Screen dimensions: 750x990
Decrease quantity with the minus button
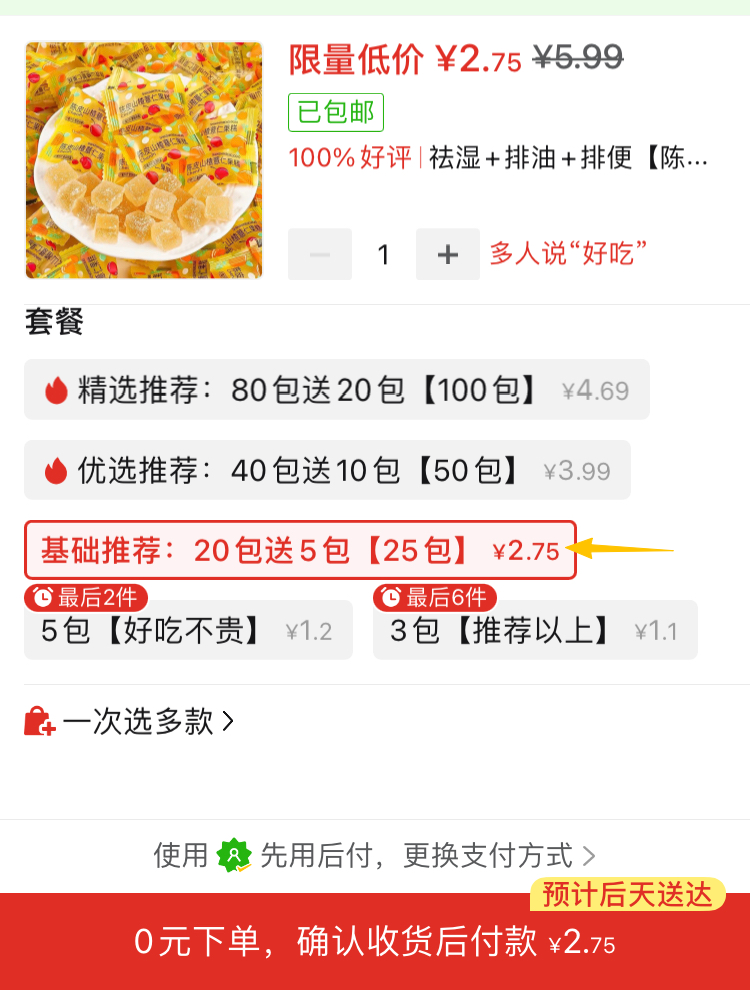point(320,255)
